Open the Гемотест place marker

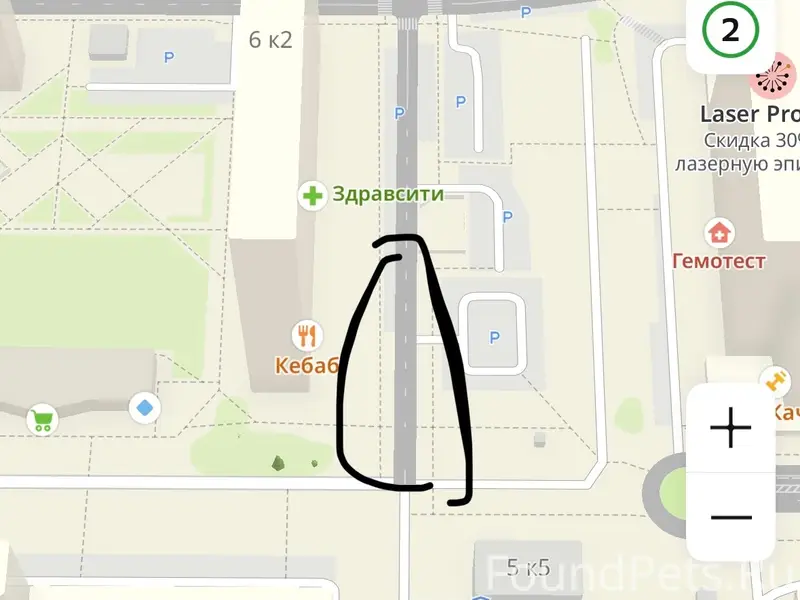tap(718, 234)
